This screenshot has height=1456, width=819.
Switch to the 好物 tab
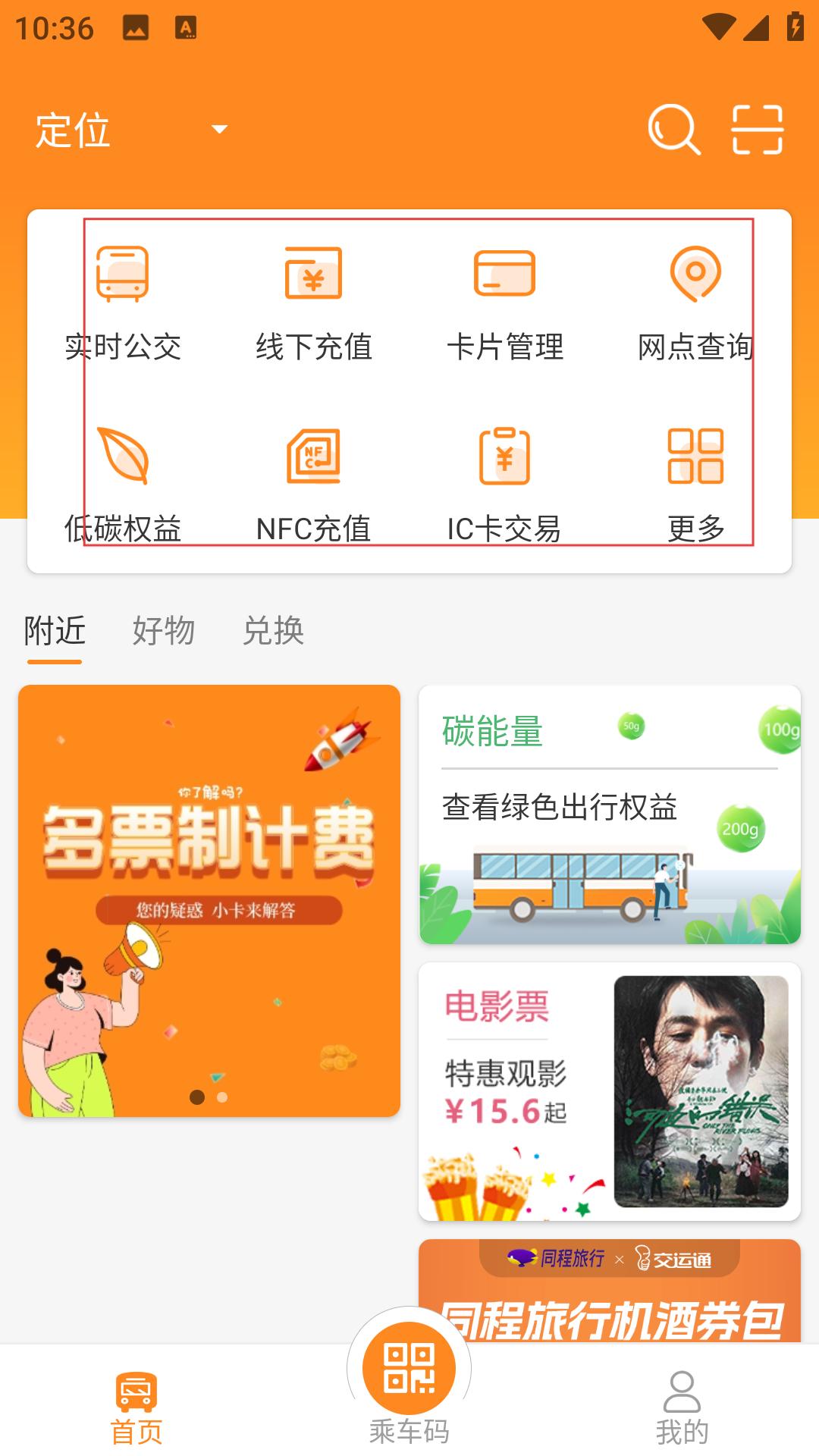coord(164,631)
